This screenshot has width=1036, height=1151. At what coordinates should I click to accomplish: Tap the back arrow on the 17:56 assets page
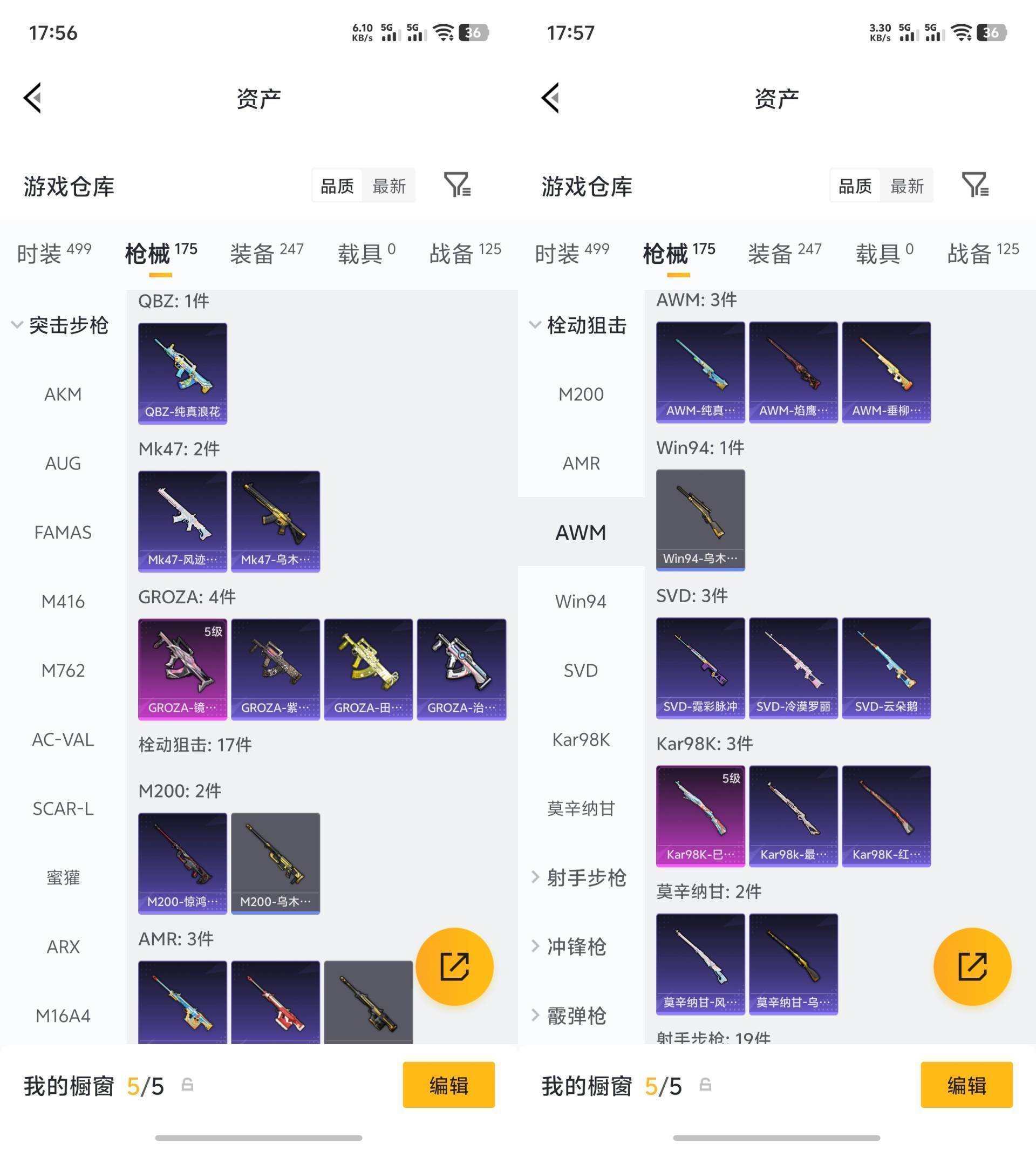coord(32,98)
